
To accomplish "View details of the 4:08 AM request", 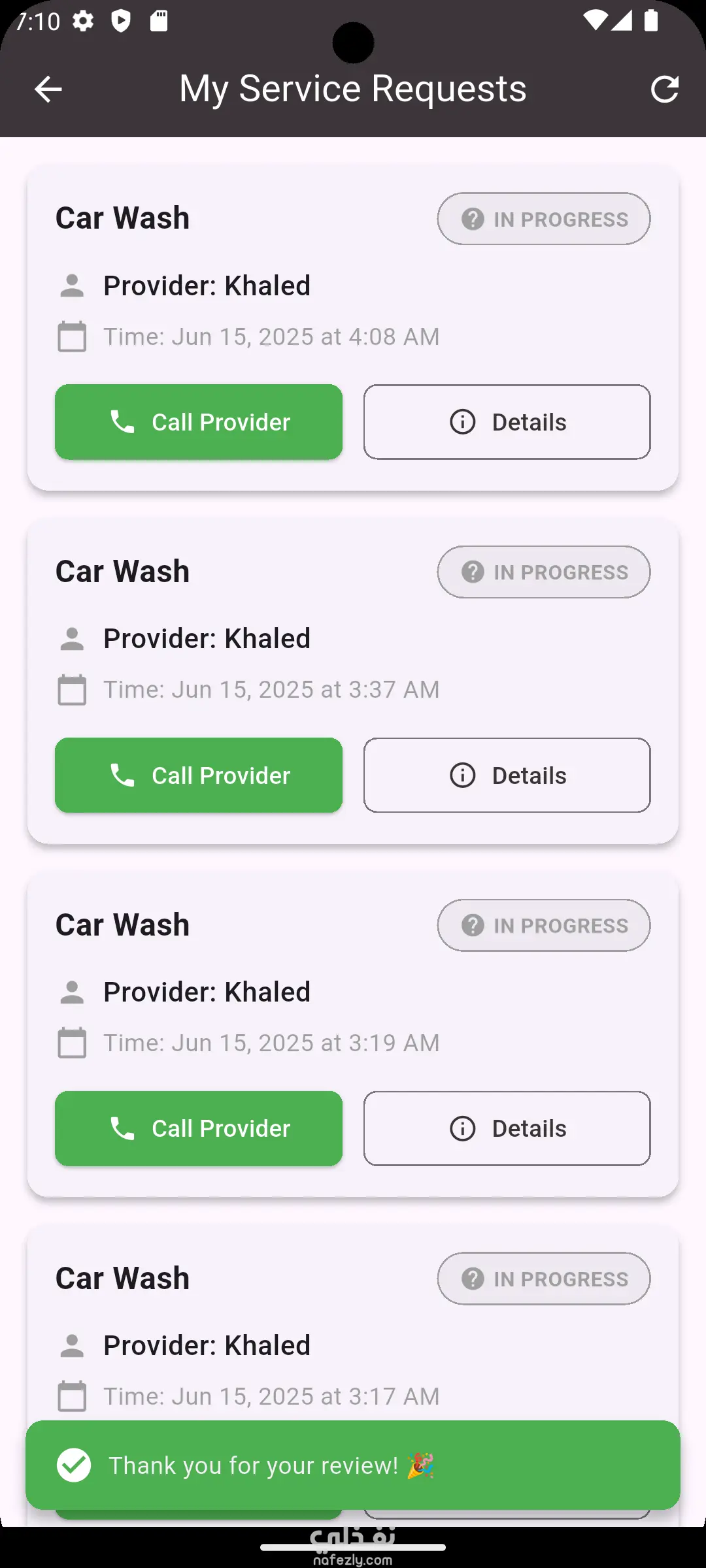I will [507, 422].
